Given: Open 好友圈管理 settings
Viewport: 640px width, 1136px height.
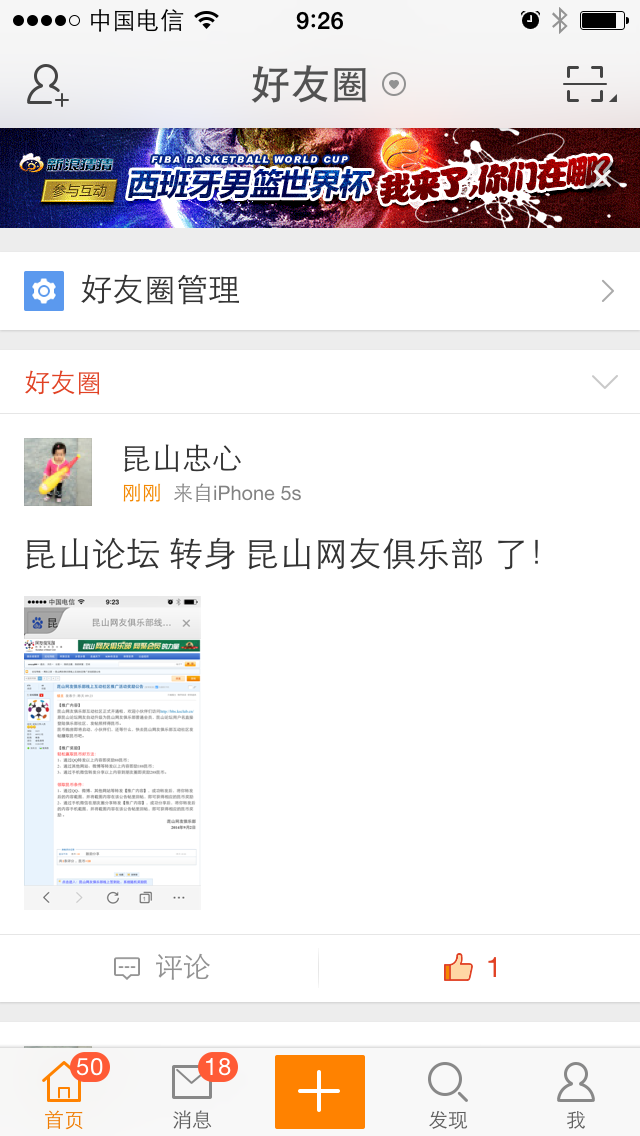Looking at the screenshot, I should [x=320, y=291].
